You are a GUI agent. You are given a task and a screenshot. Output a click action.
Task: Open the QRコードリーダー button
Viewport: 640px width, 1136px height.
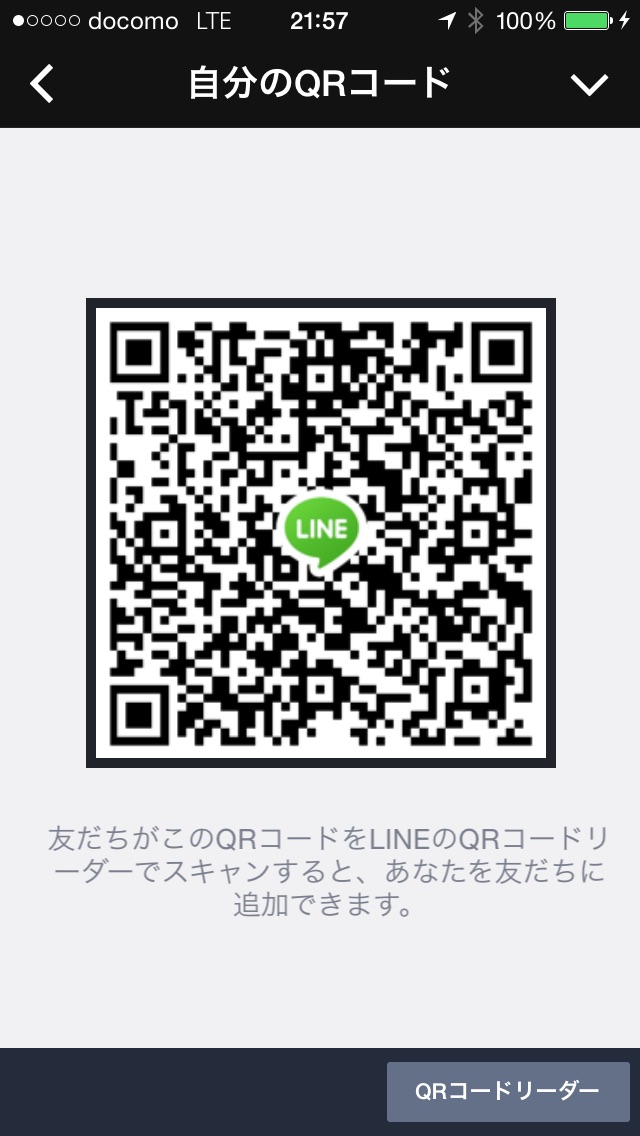click(x=508, y=1091)
